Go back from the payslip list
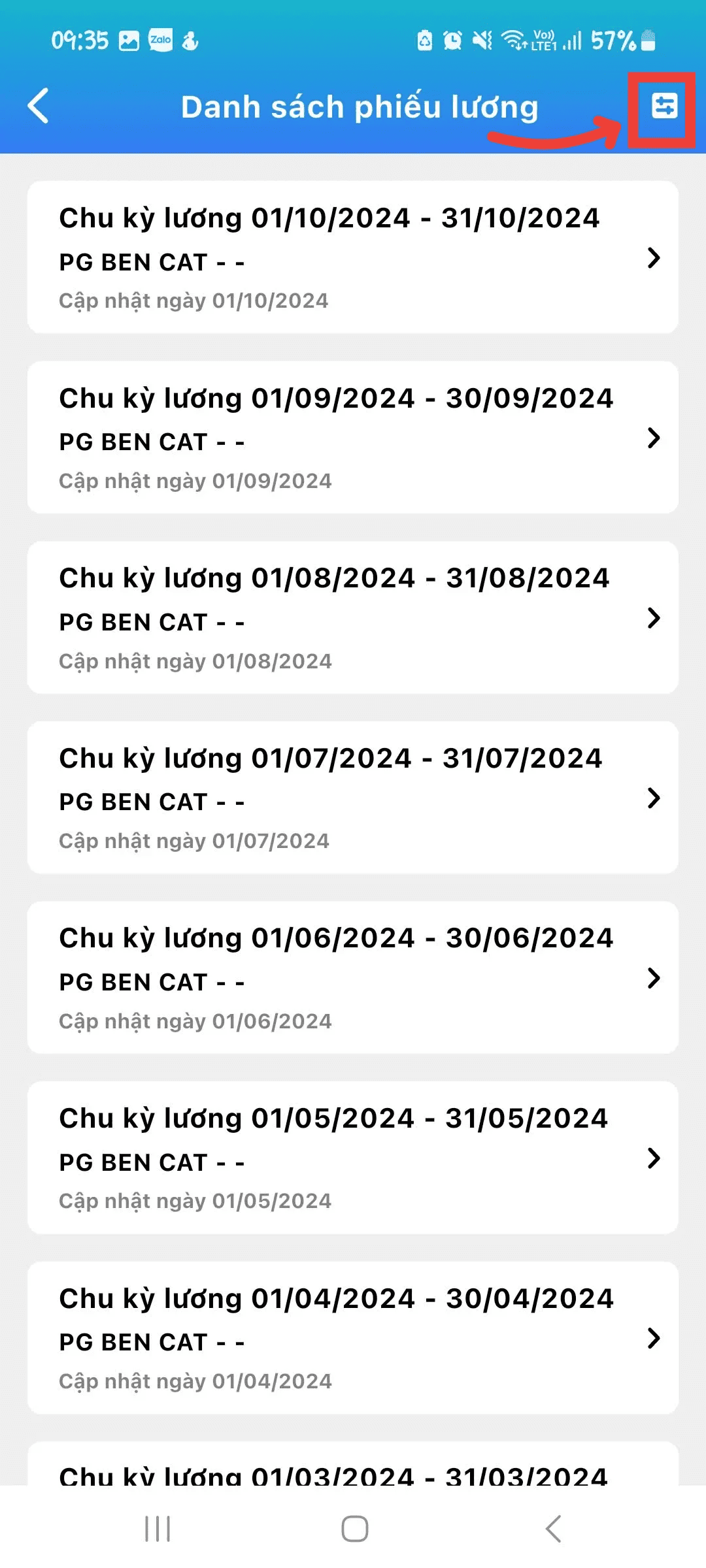This screenshot has width=706, height=1568. [39, 106]
